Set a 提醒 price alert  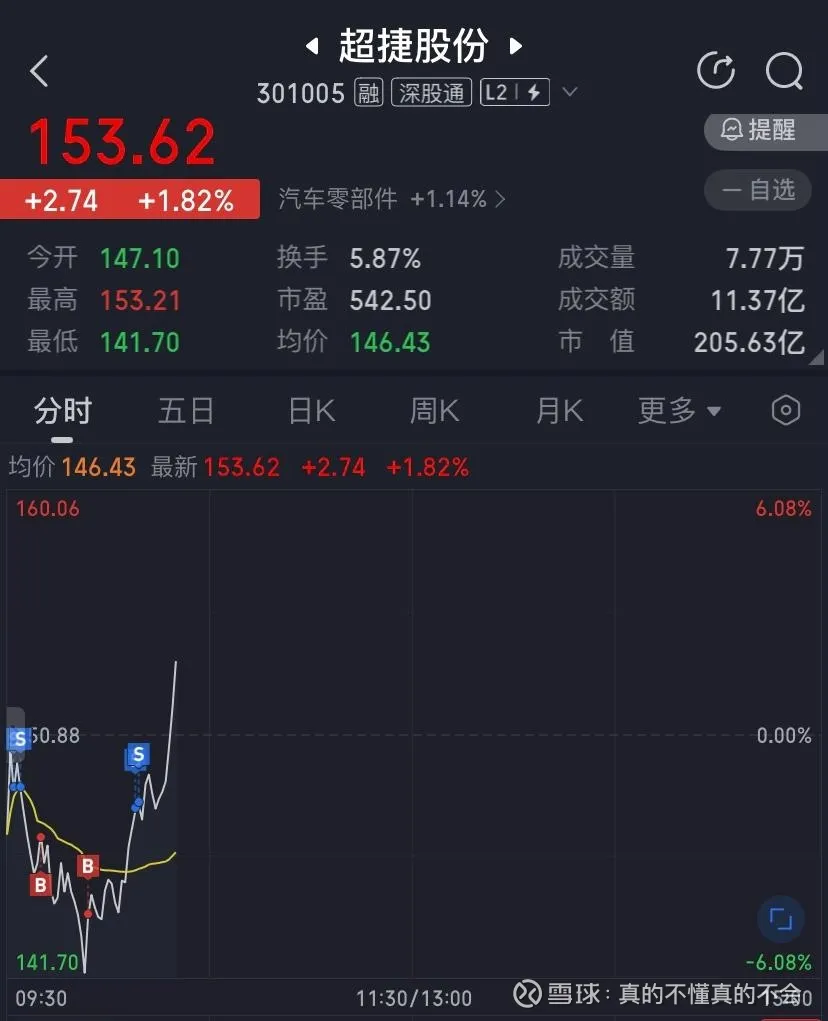[x=762, y=130]
